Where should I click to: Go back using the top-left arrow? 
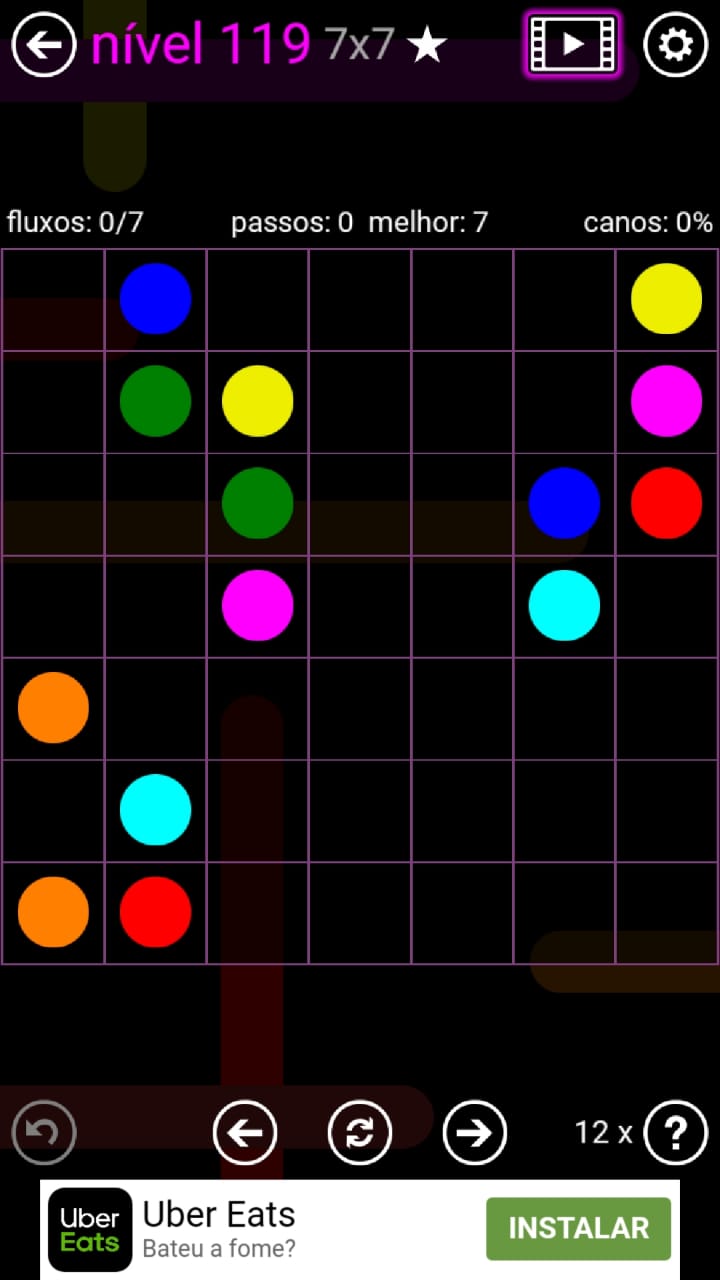(x=44, y=45)
